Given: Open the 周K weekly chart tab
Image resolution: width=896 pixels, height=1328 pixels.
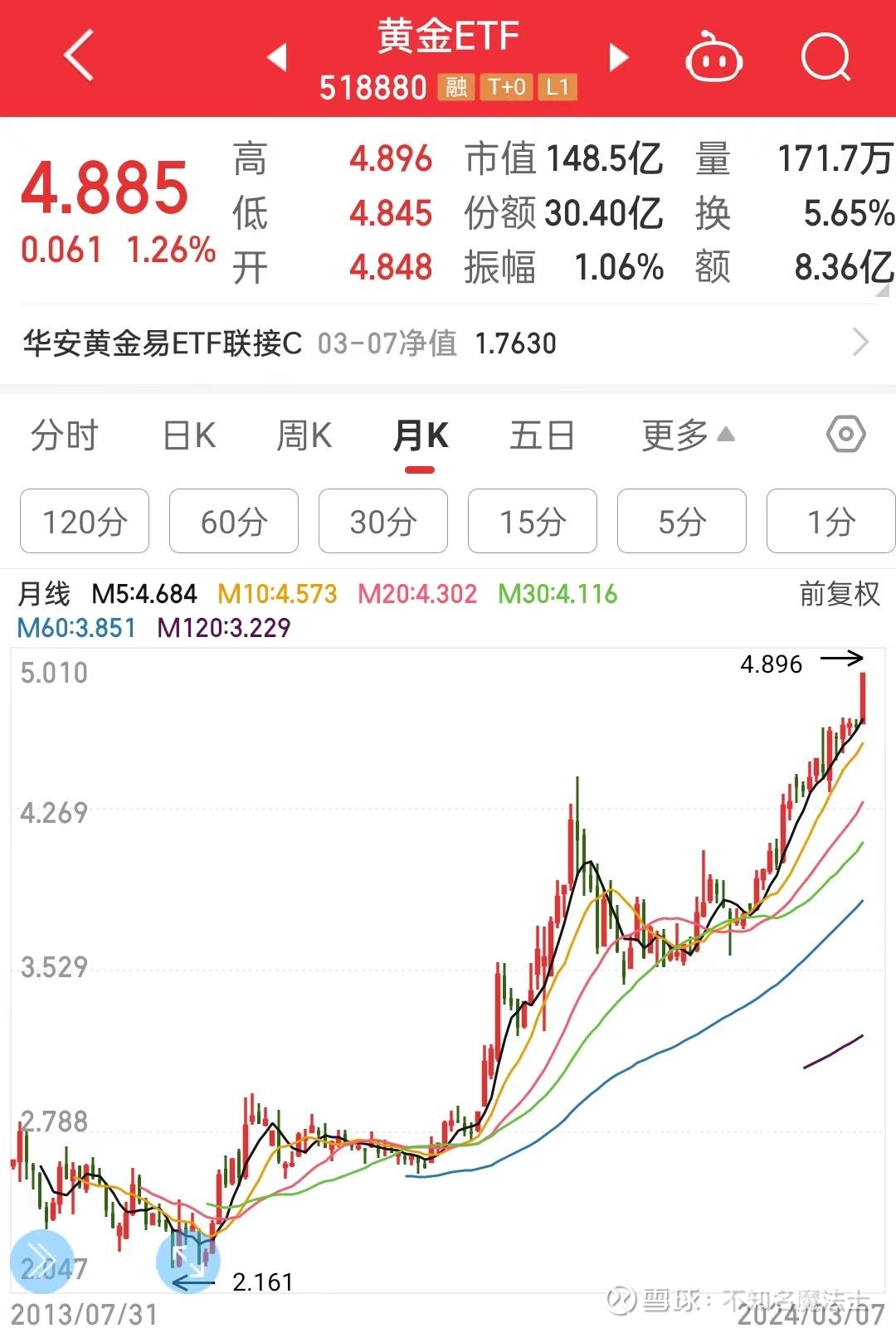Looking at the screenshot, I should [304, 434].
